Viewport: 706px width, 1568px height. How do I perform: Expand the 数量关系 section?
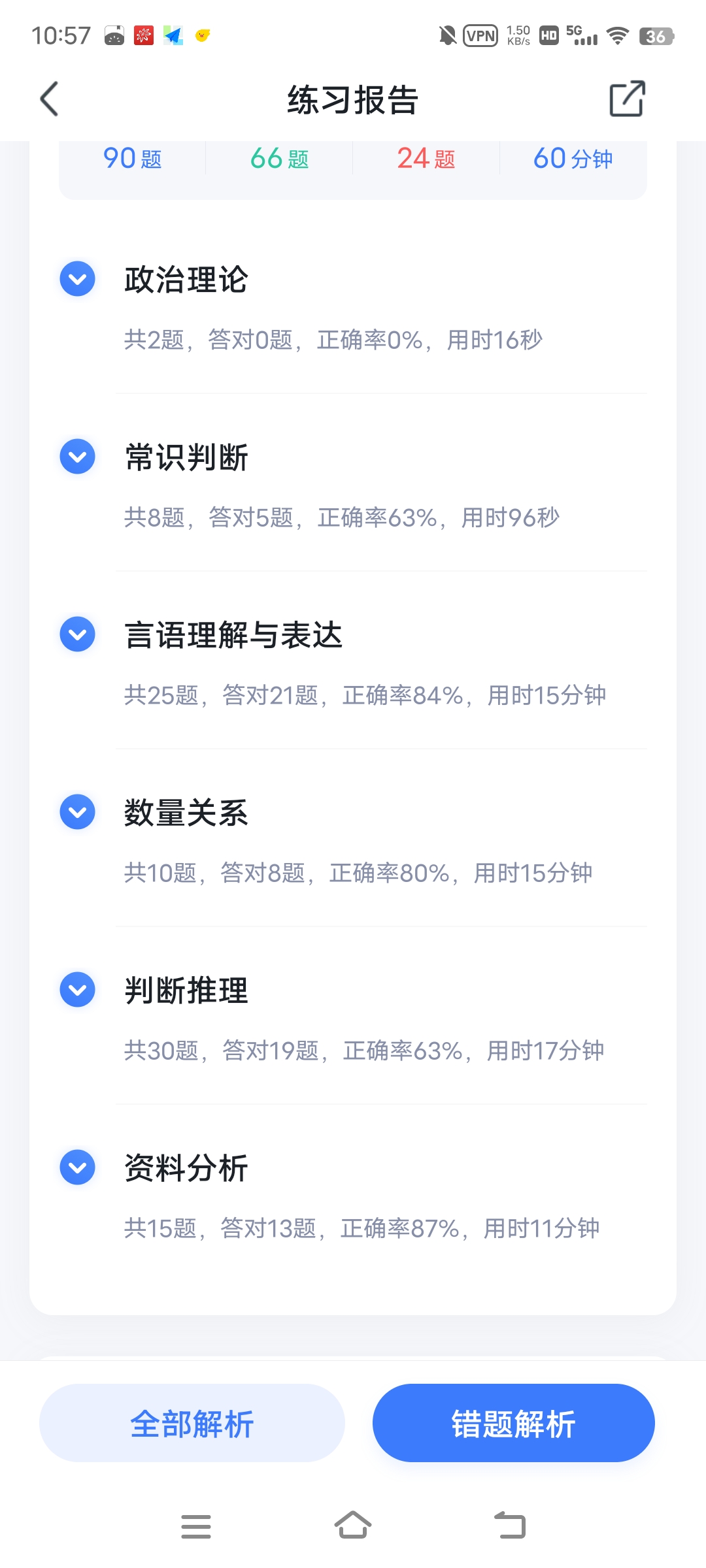click(78, 812)
